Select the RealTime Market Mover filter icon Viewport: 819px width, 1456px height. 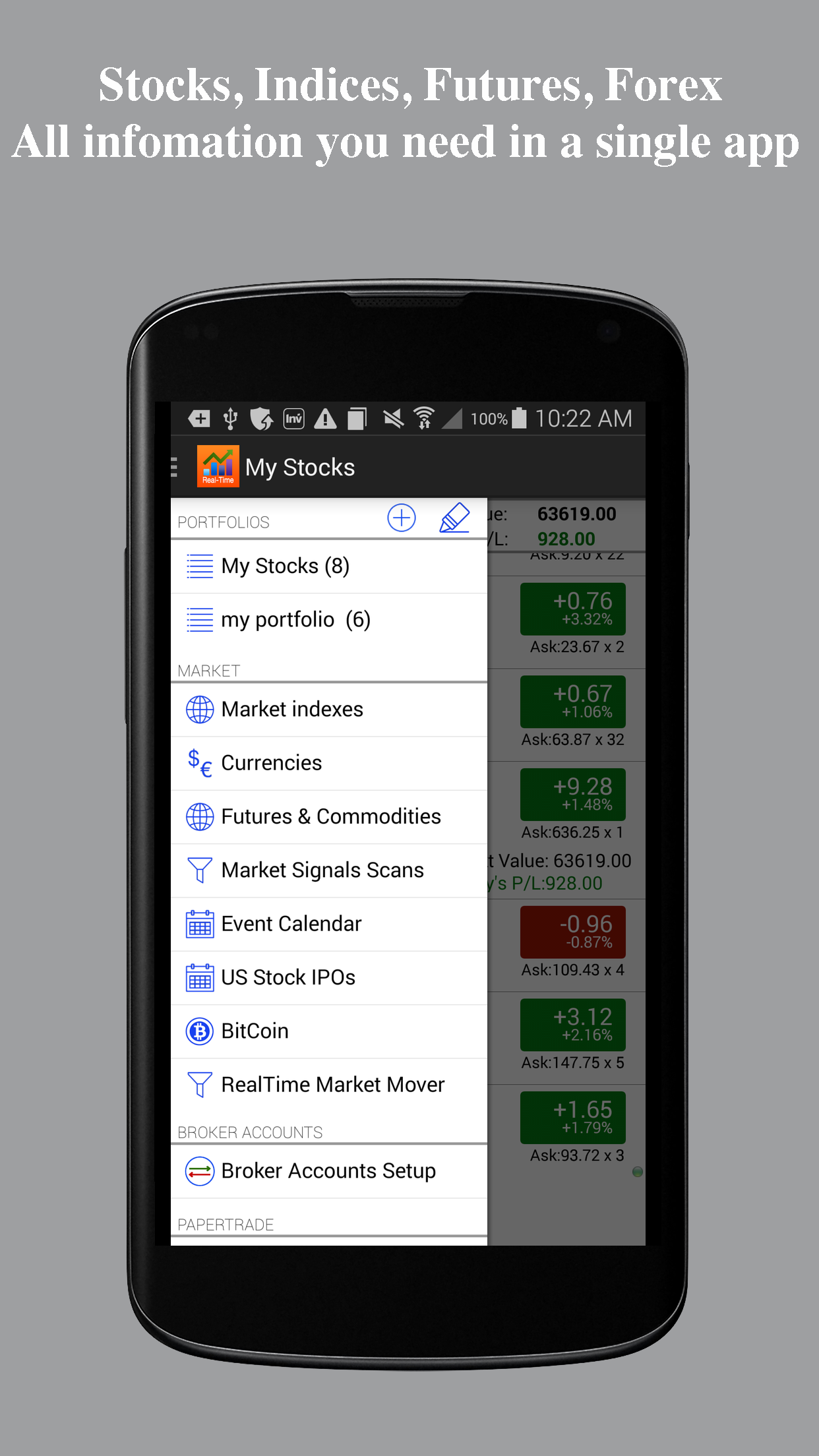199,1084
